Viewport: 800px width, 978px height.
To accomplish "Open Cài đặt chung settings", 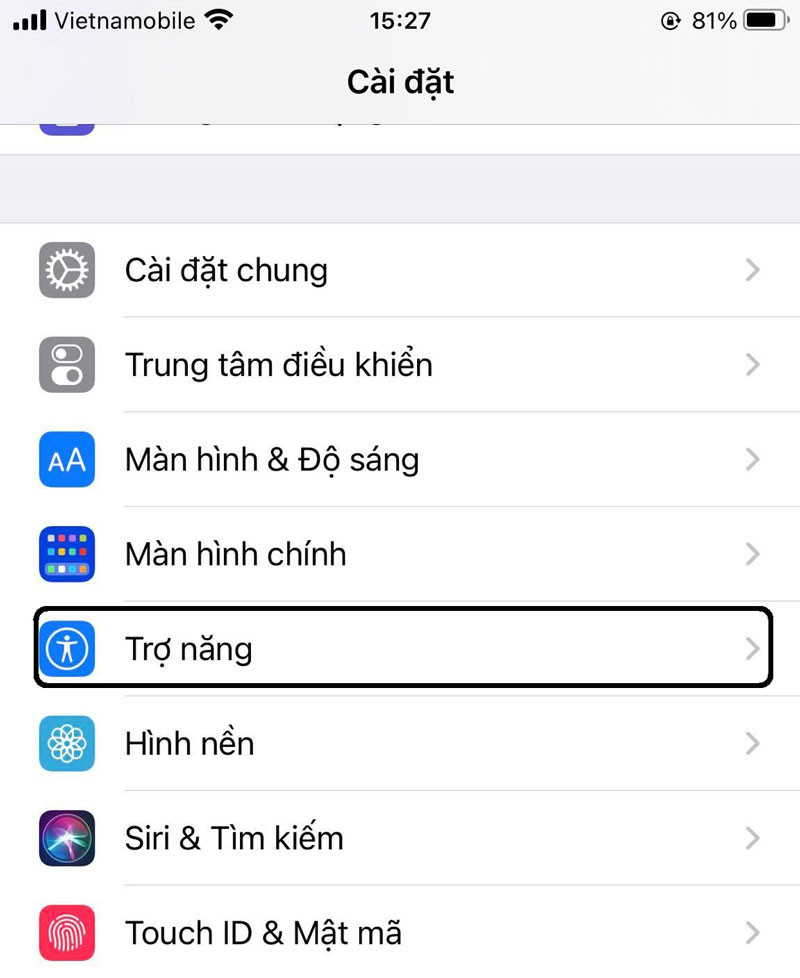I will tap(400, 270).
